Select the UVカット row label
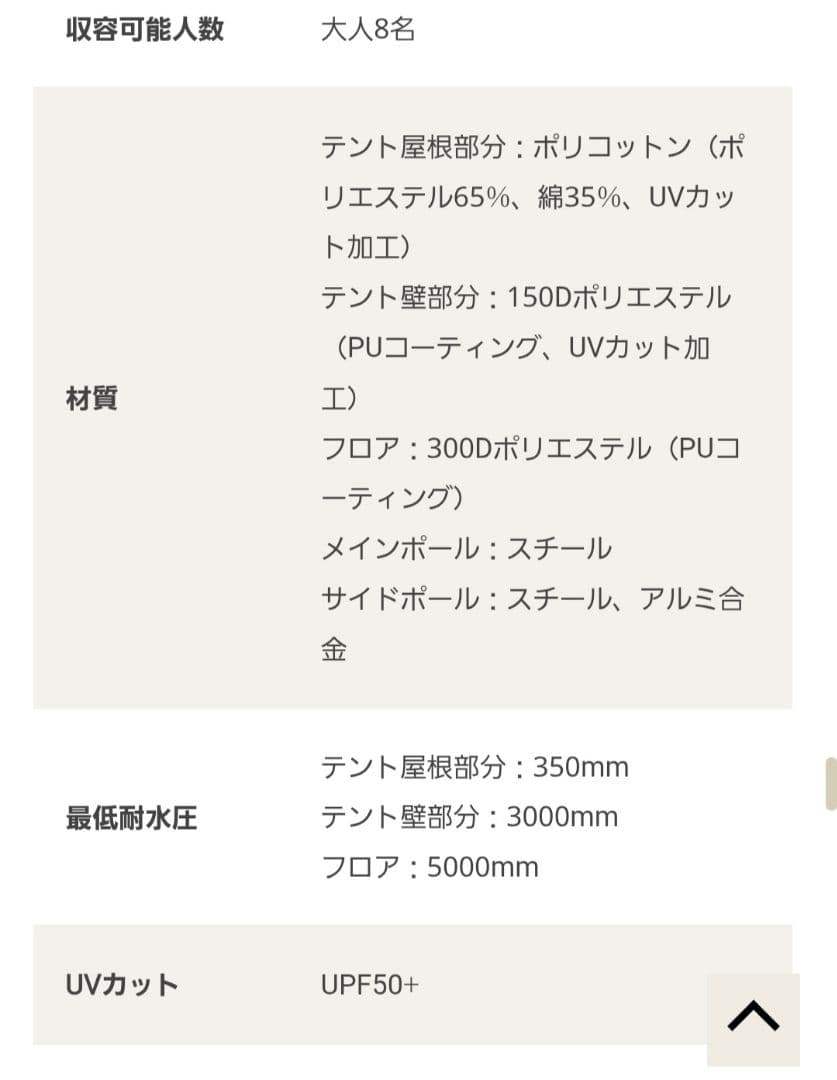 (x=120, y=985)
